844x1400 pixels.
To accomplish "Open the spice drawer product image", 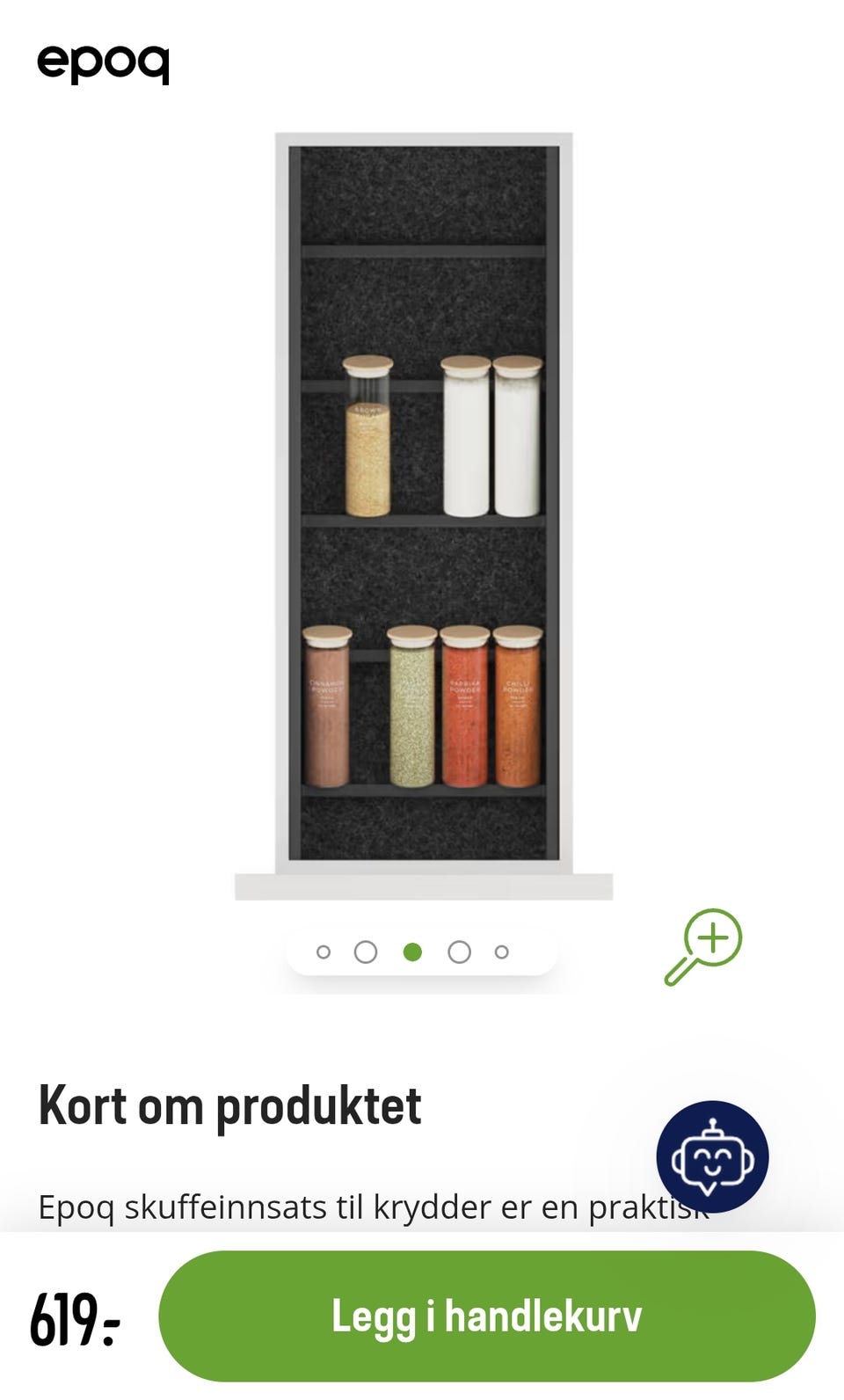I will [x=424, y=516].
